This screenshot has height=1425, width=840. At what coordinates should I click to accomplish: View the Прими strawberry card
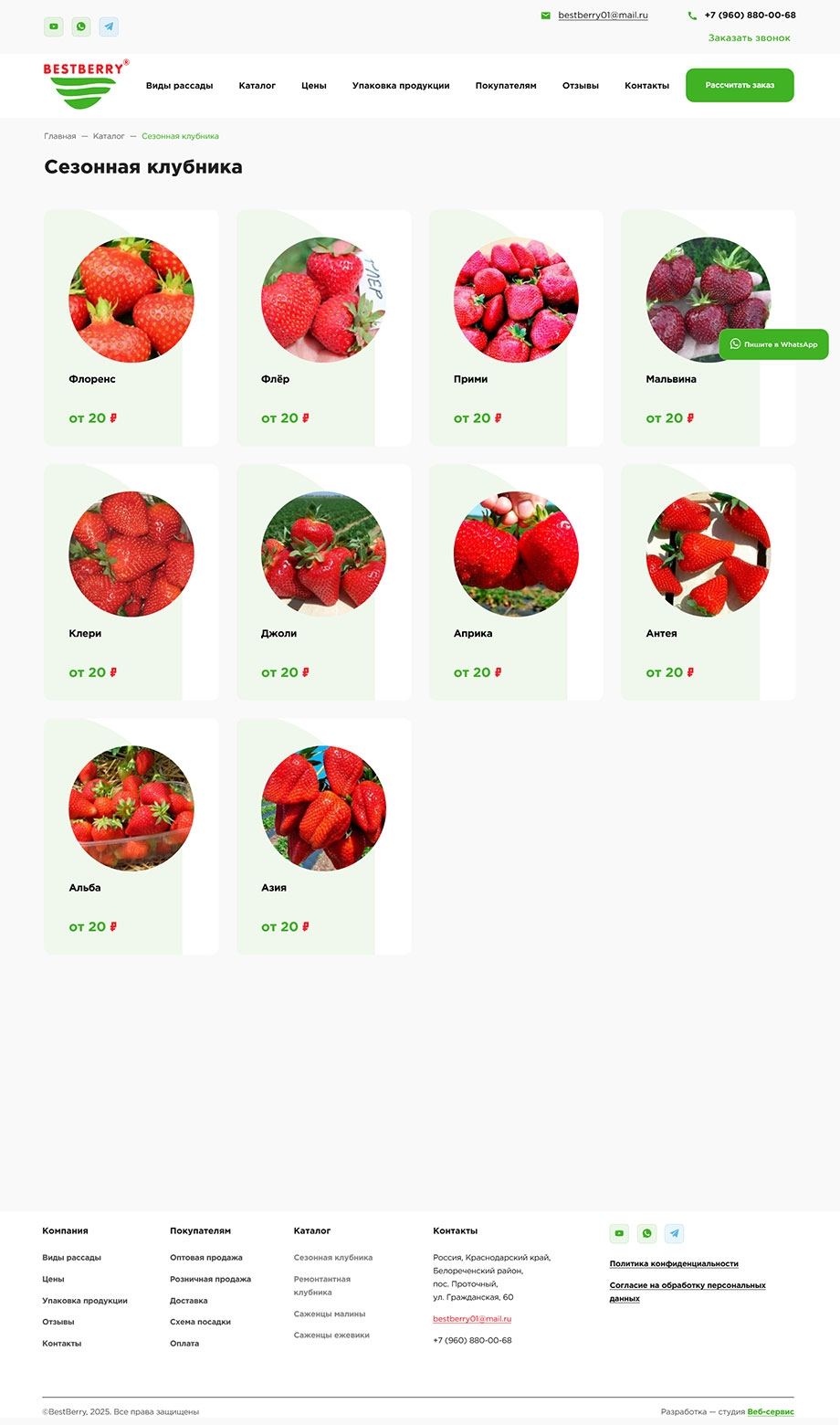pyautogui.click(x=516, y=327)
